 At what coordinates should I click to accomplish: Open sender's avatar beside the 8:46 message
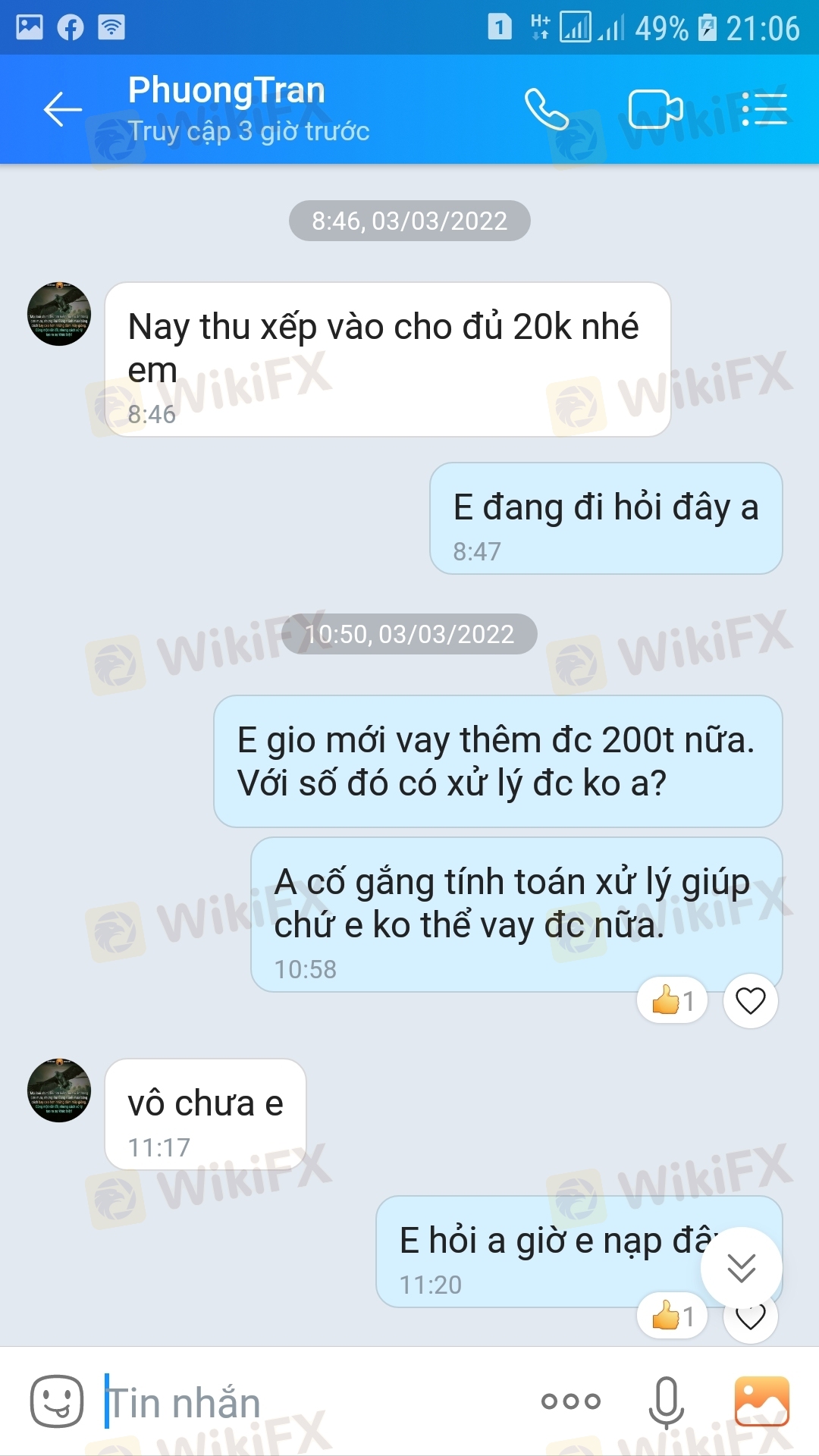(x=59, y=314)
